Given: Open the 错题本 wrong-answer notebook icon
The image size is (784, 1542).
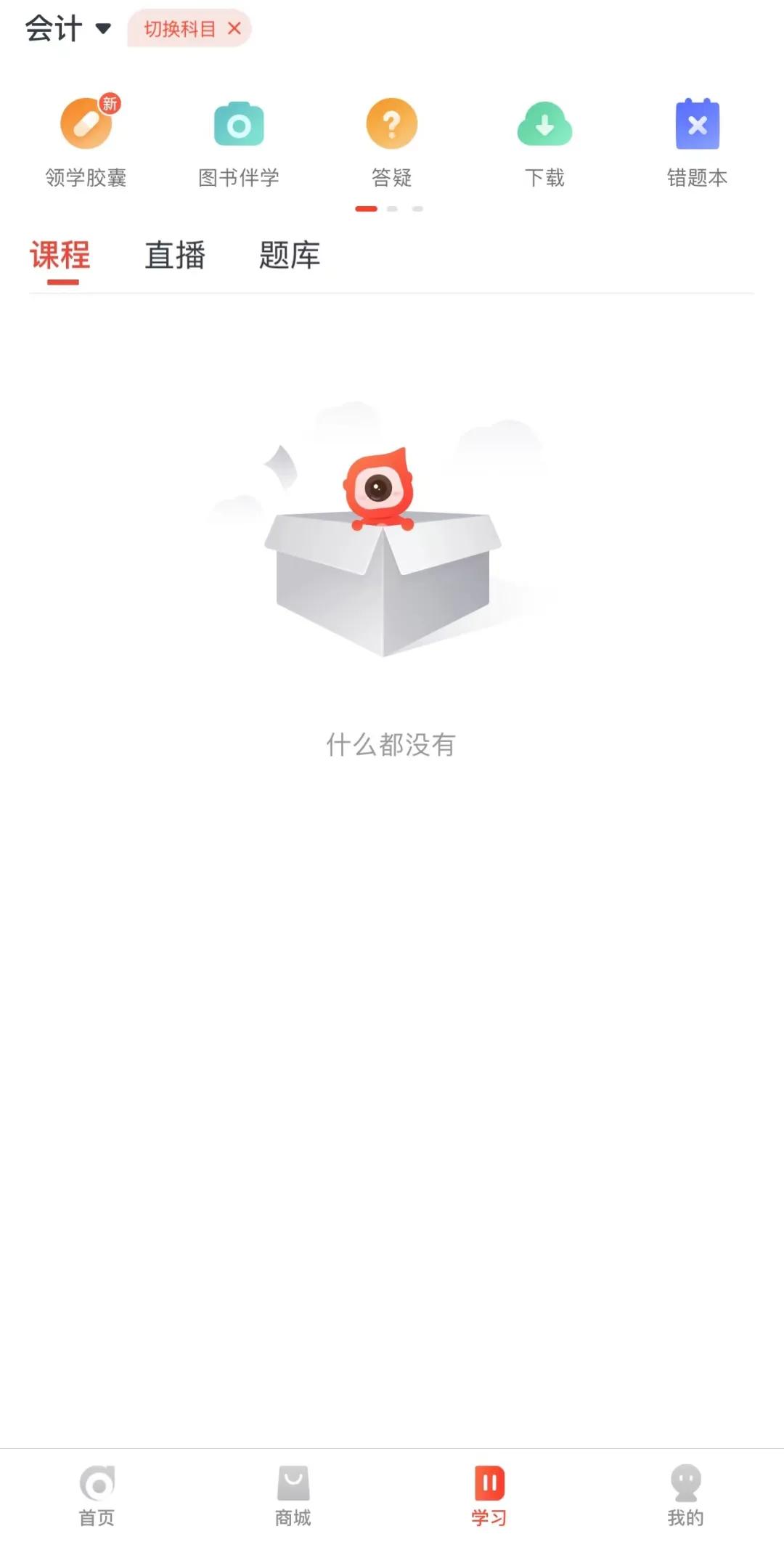Looking at the screenshot, I should tap(697, 123).
